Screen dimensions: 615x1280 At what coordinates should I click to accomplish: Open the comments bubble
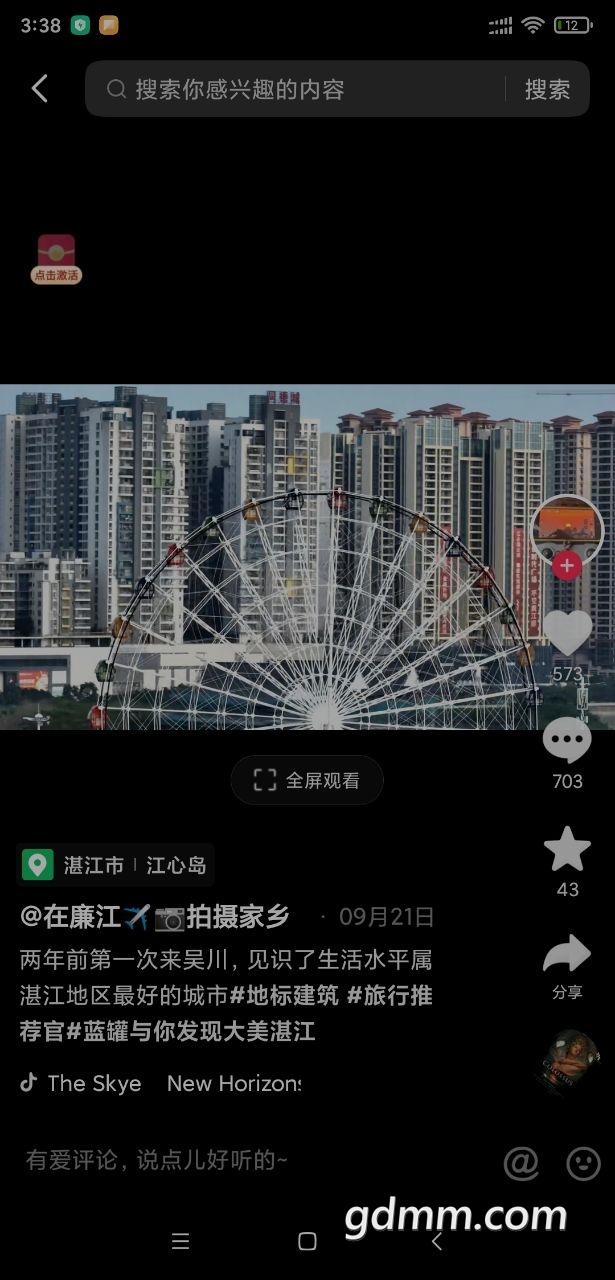click(567, 742)
